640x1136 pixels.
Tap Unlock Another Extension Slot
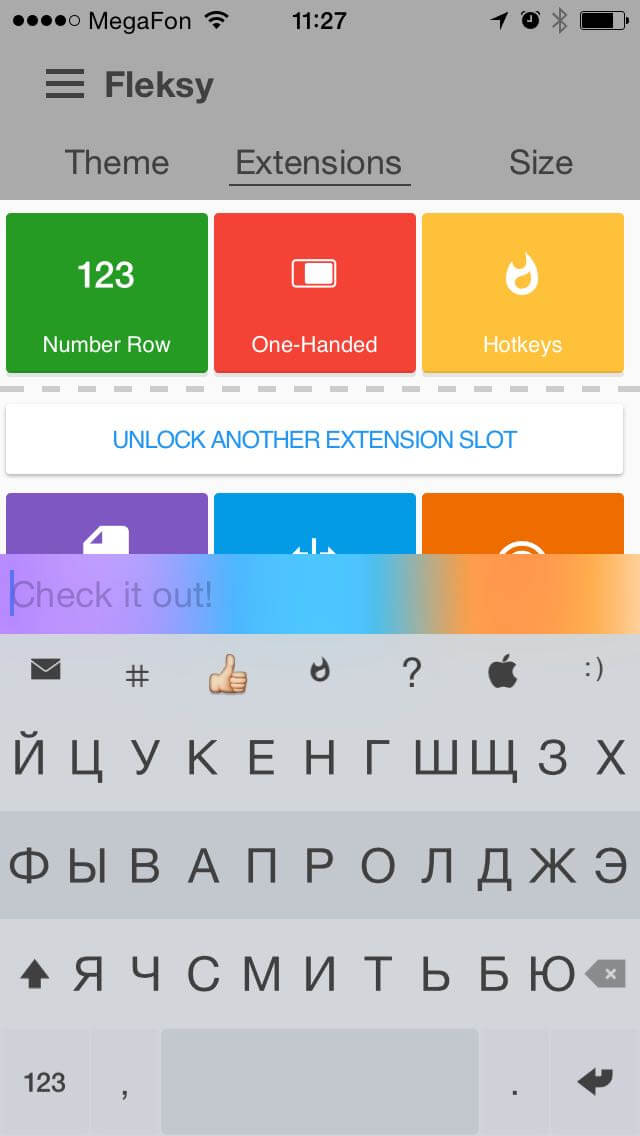coord(315,440)
